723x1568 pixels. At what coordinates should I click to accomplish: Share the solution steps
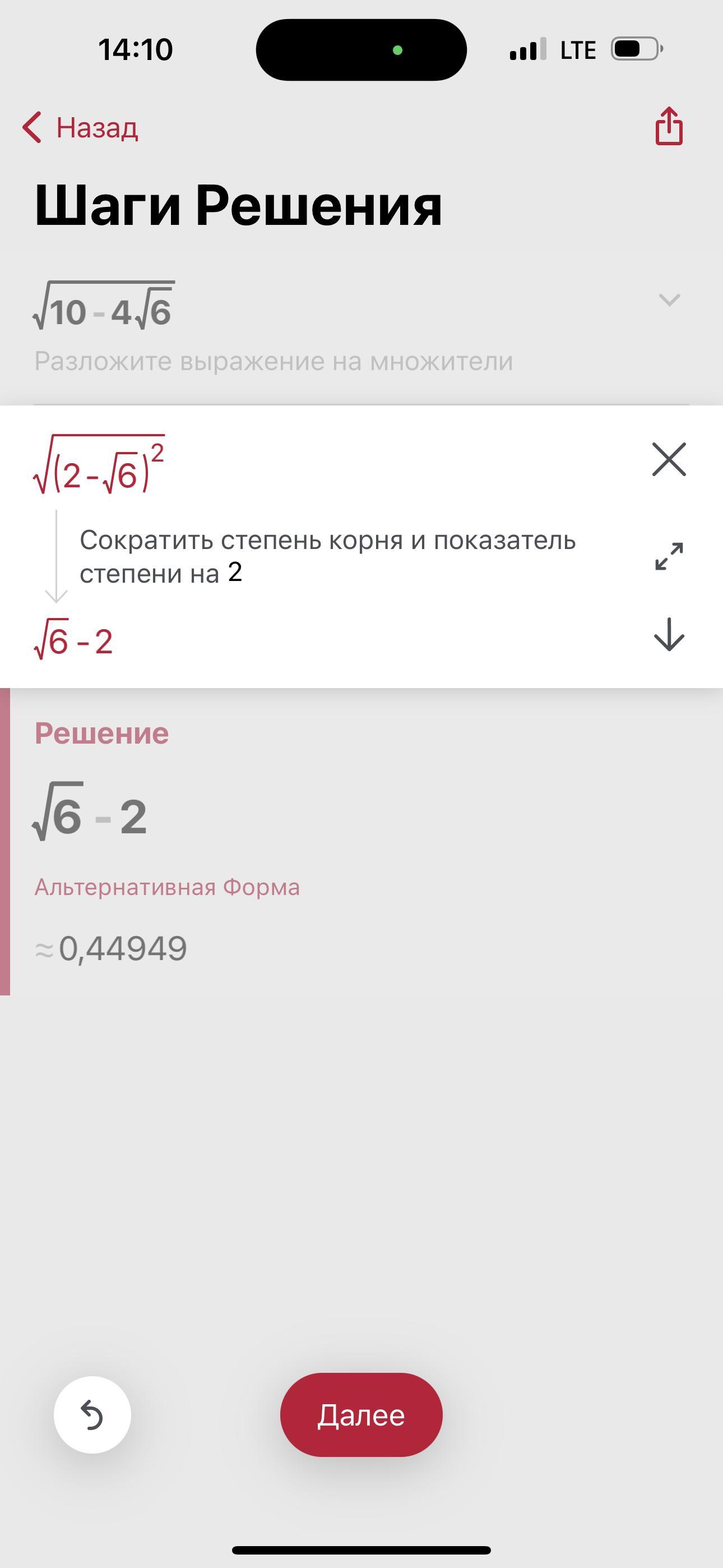coord(669,126)
